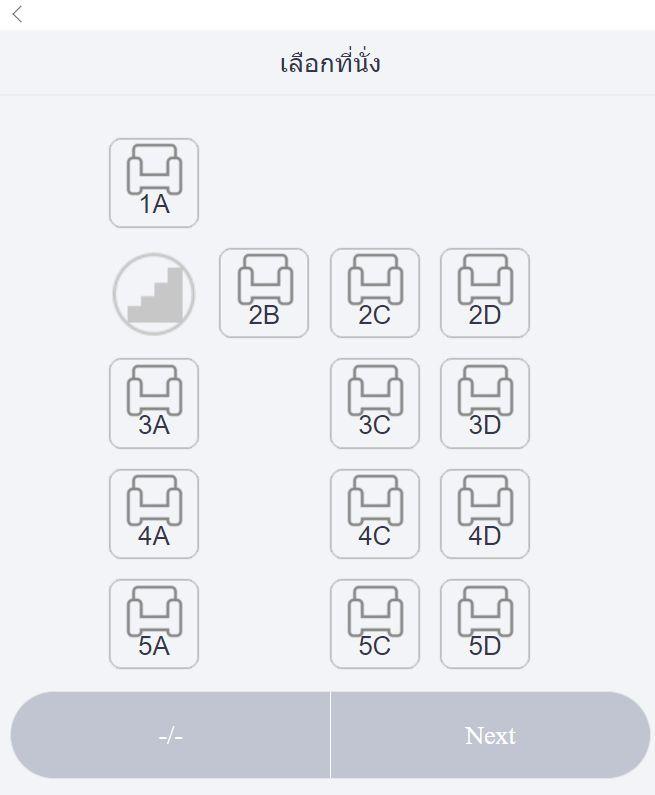Choose seat 2C
Viewport: 655px width, 795px height.
[x=375, y=293]
